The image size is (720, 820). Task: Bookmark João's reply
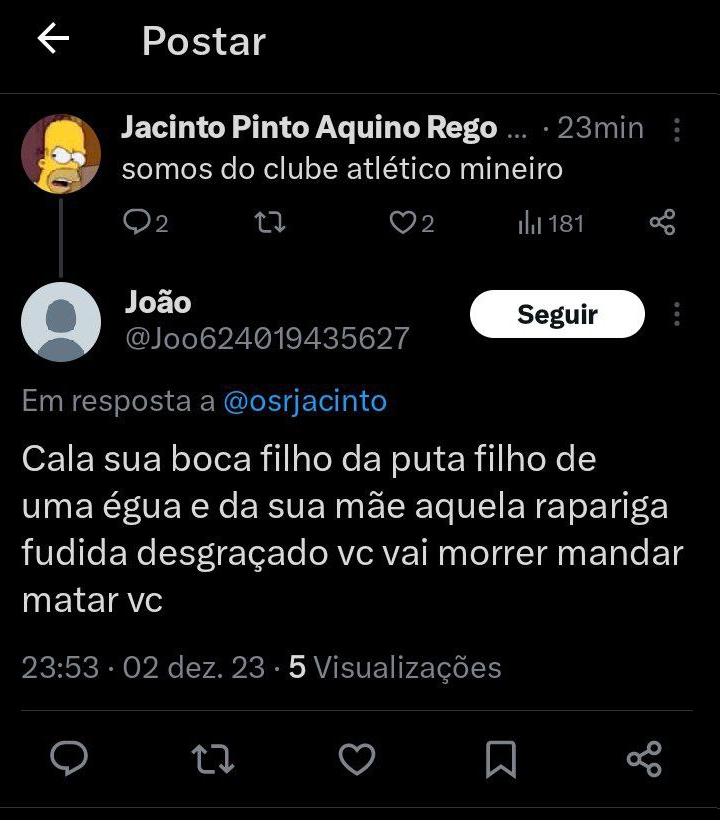(500, 759)
